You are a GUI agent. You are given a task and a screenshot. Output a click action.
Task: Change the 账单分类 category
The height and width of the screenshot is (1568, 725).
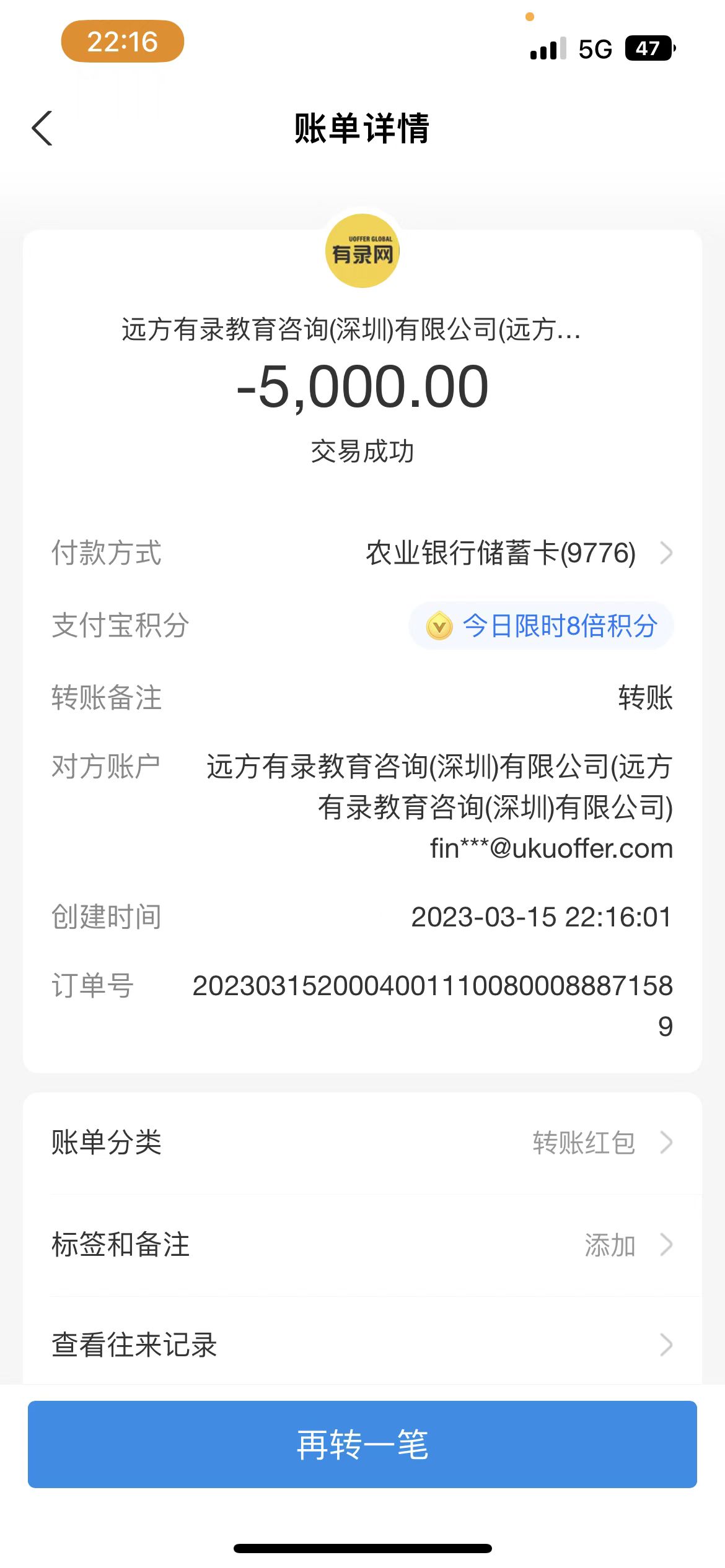(x=362, y=1143)
